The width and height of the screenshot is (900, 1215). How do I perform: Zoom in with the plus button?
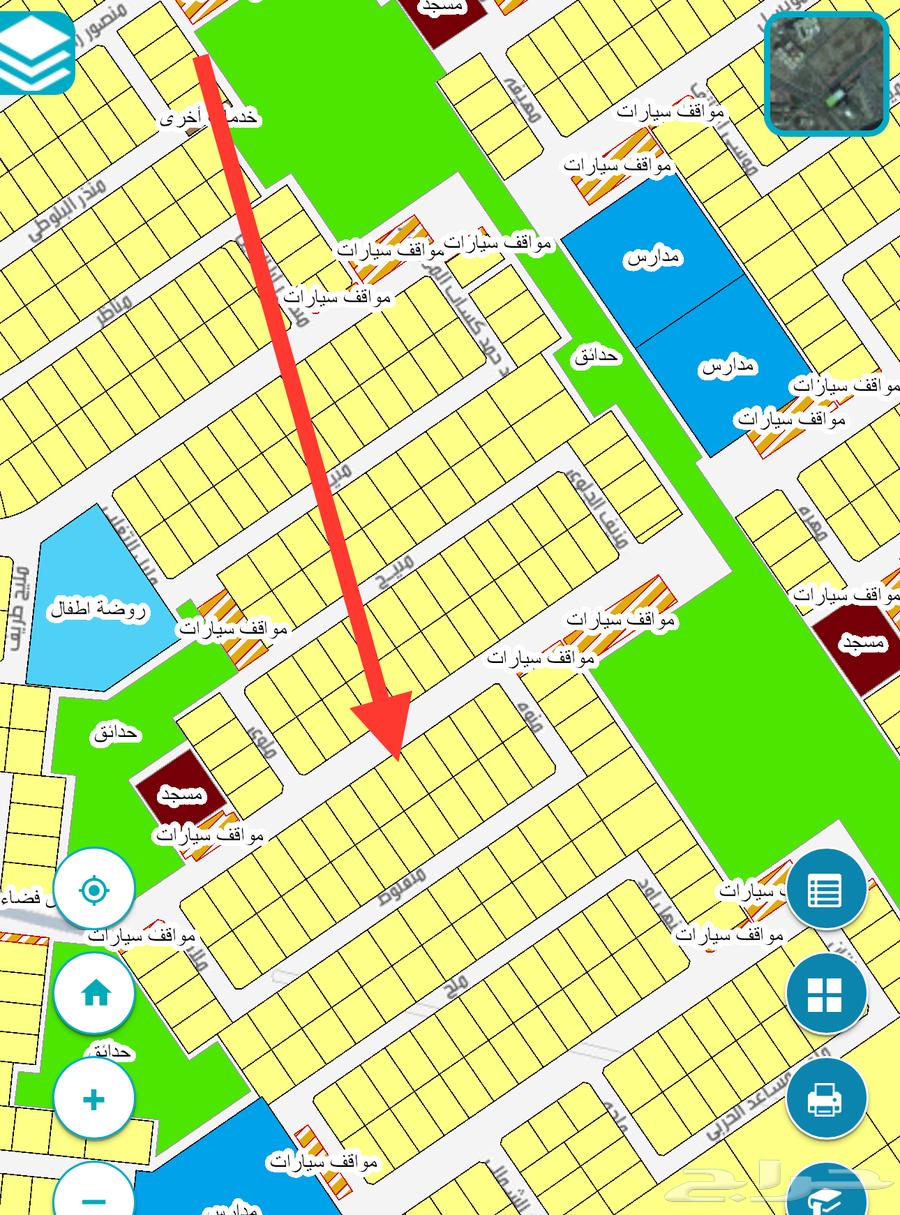point(94,1100)
